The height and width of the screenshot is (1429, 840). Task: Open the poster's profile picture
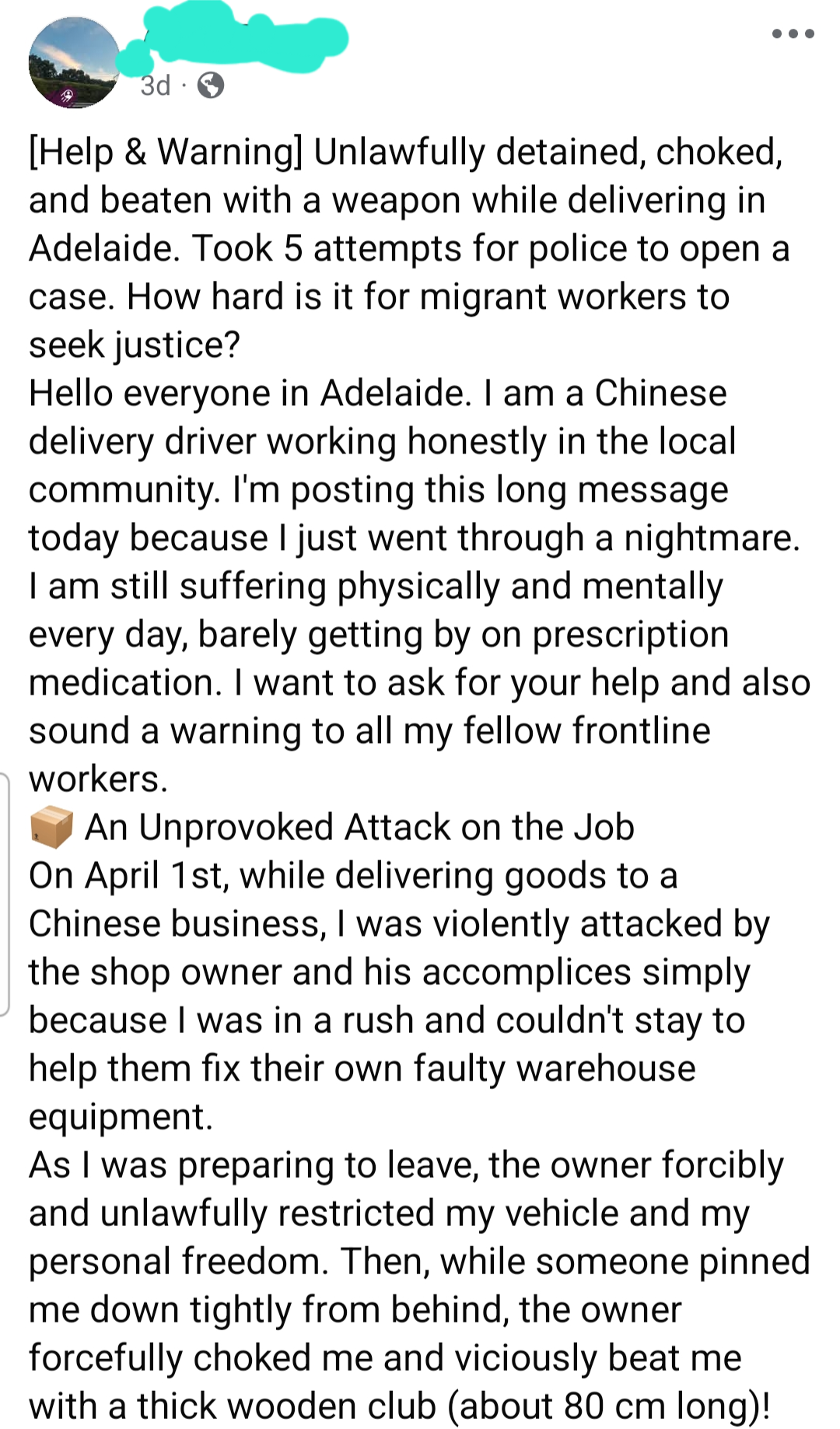click(x=74, y=63)
